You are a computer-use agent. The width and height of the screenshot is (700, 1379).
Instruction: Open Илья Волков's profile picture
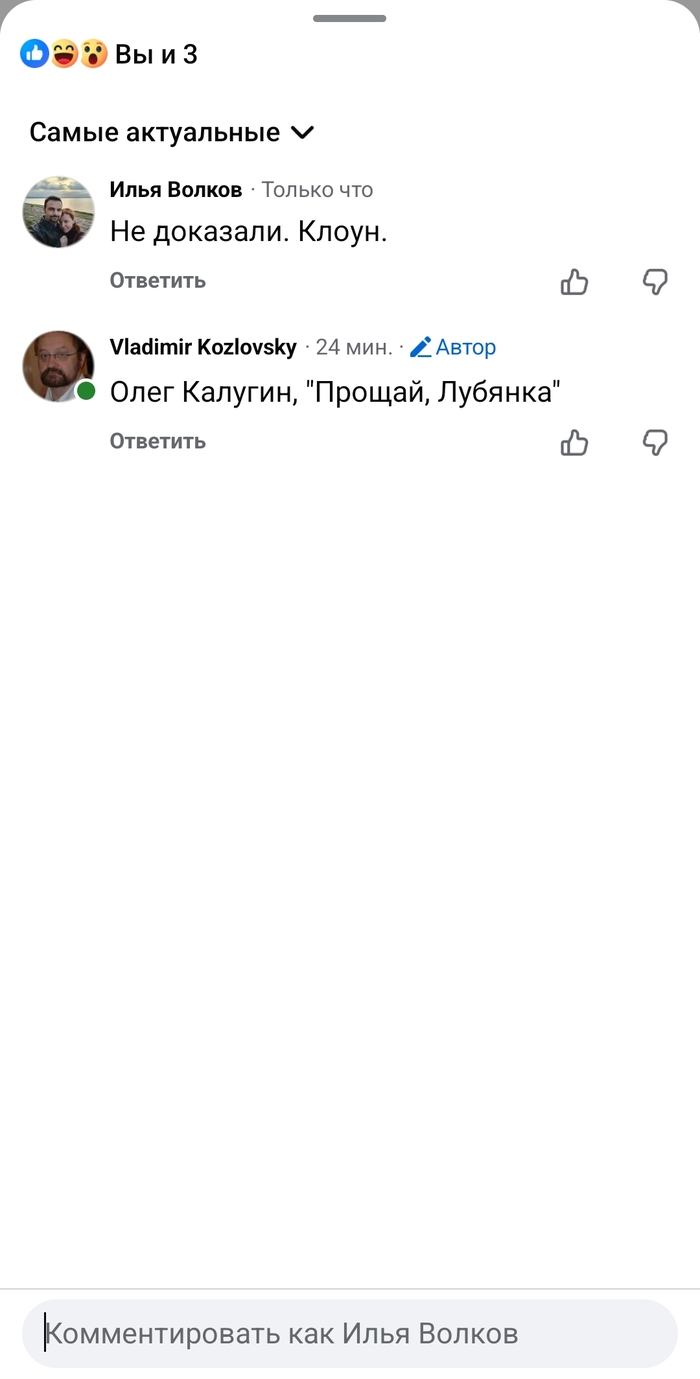click(58, 212)
